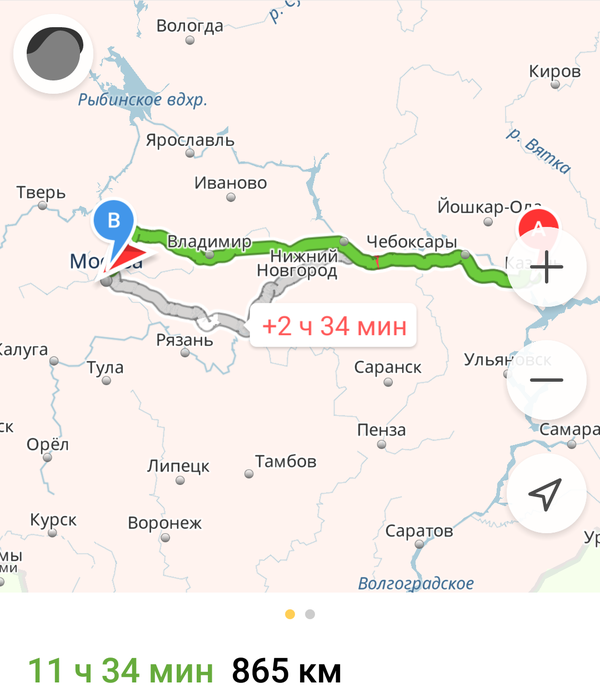
Task: Center map on my location
Action: (546, 494)
